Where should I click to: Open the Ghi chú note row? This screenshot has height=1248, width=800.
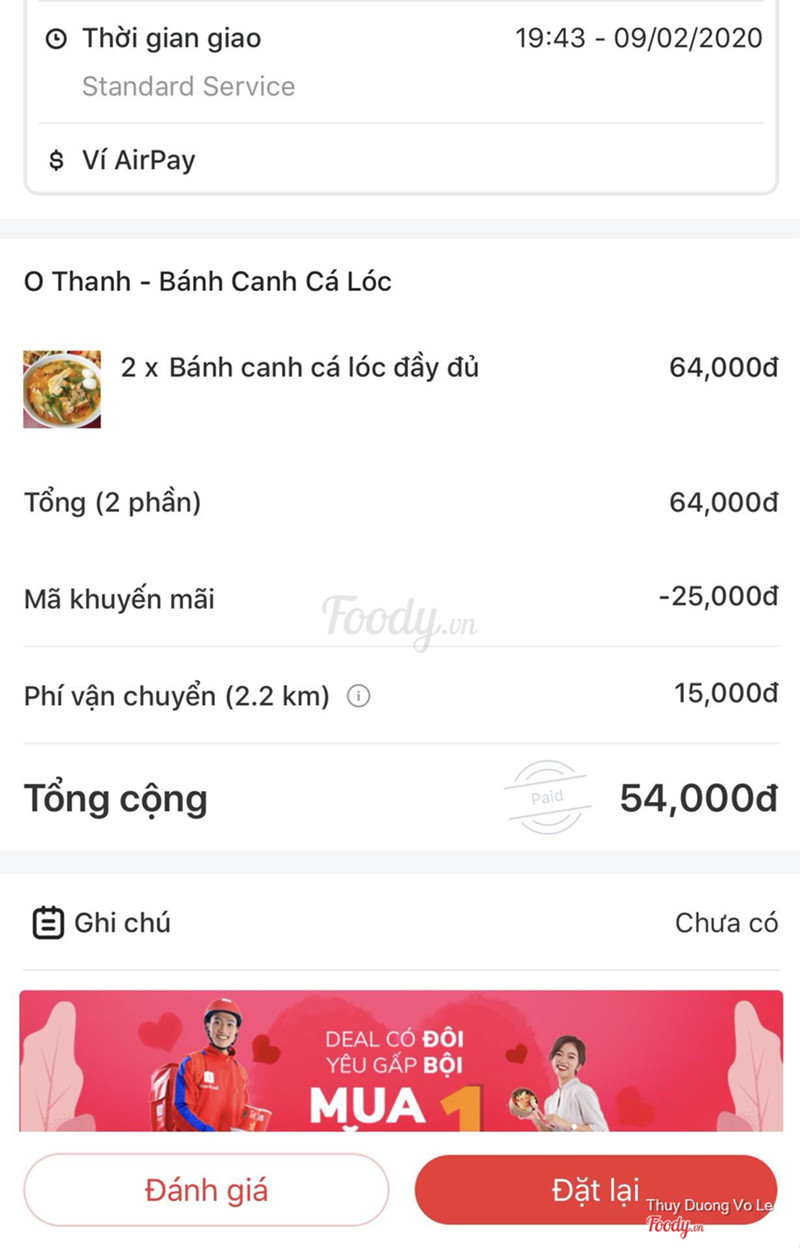pyautogui.click(x=400, y=922)
